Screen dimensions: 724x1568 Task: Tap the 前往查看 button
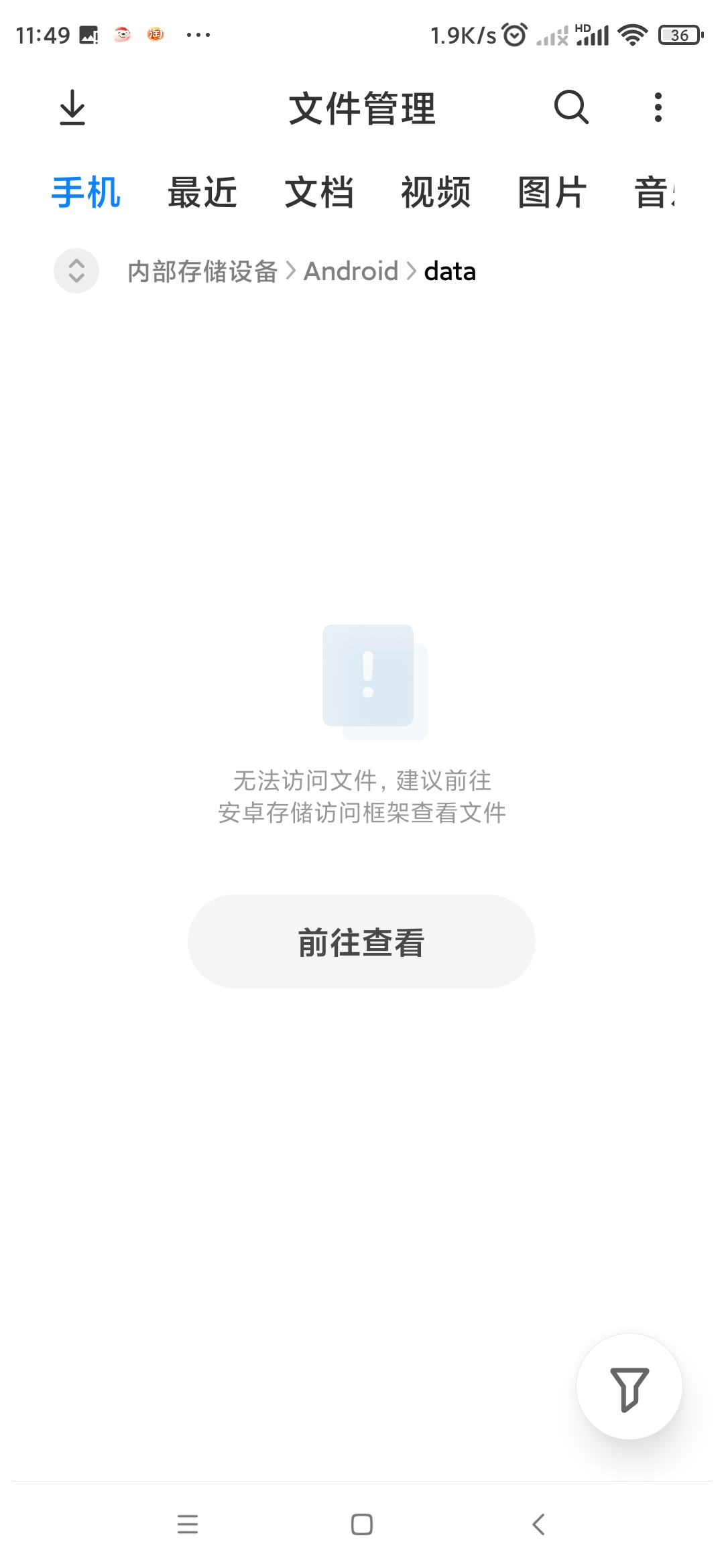(361, 941)
